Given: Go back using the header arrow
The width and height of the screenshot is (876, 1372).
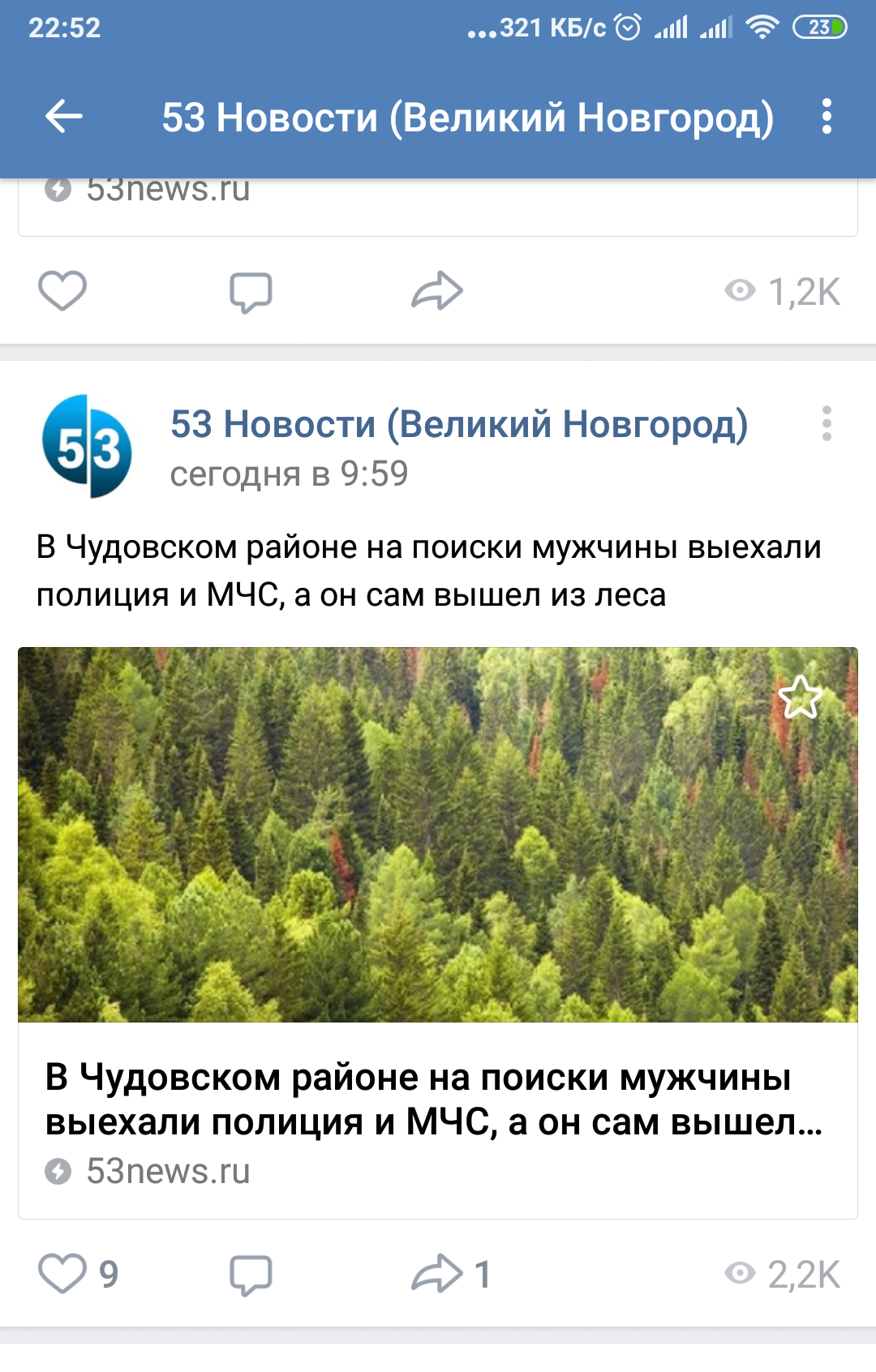Looking at the screenshot, I should pos(64,117).
